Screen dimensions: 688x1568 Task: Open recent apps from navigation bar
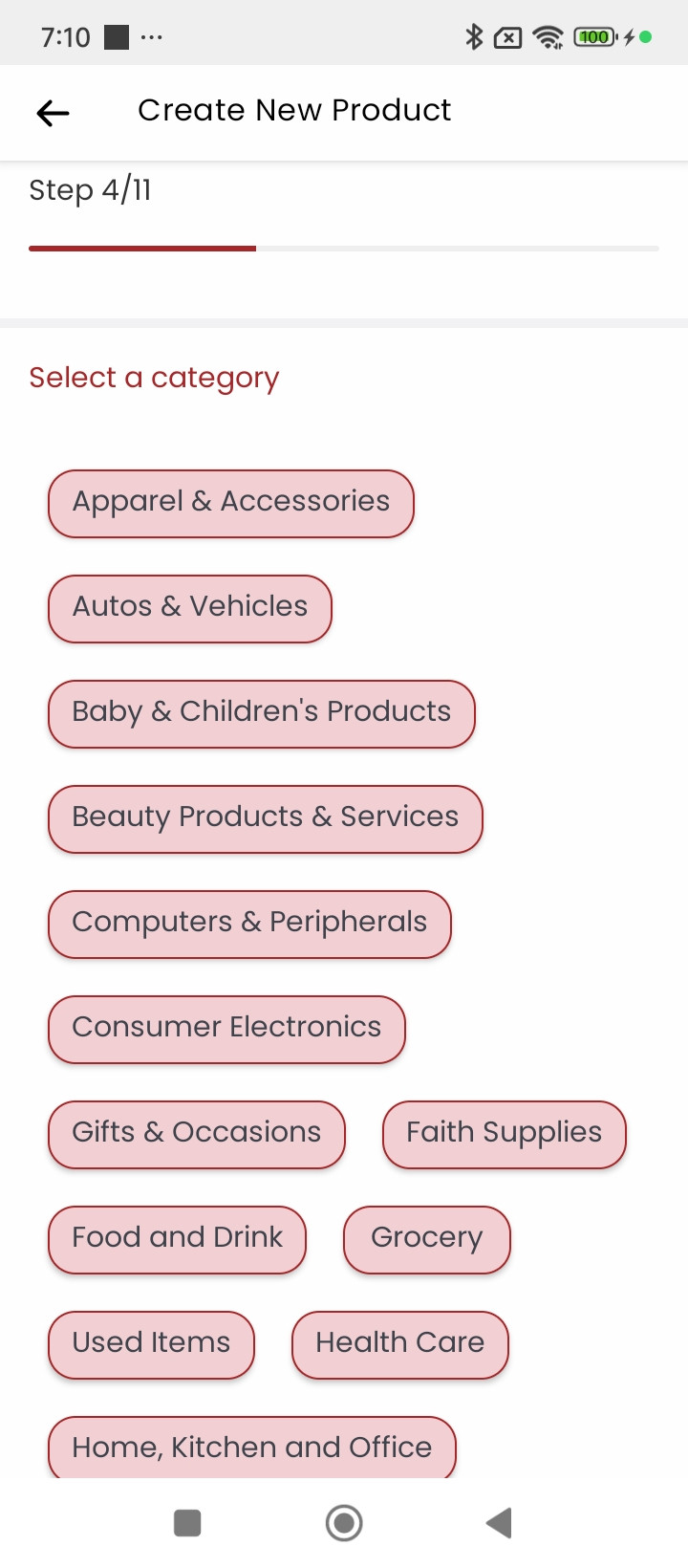pyautogui.click(x=187, y=1522)
